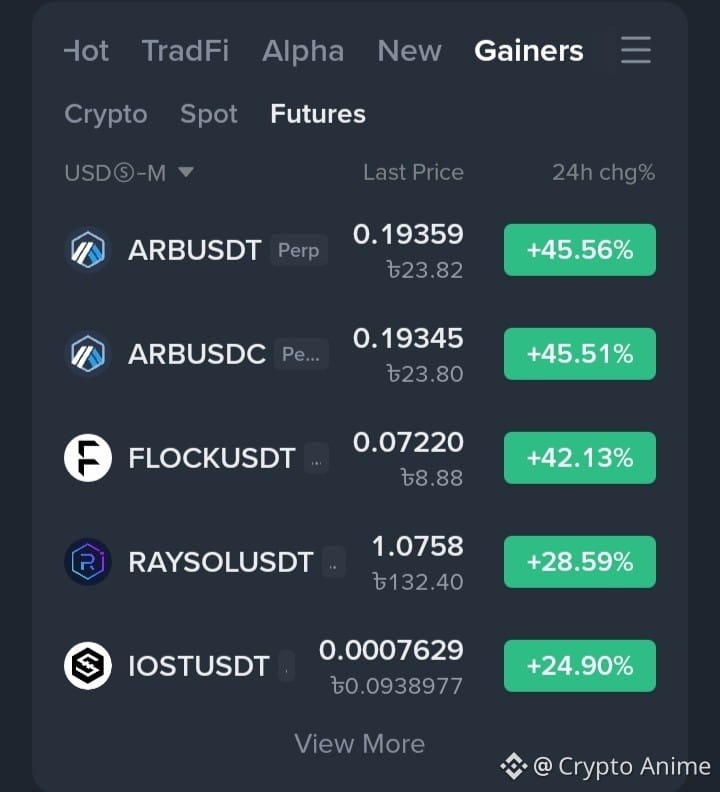The height and width of the screenshot is (792, 720).
Task: Open the RAYSOLUSDT futures row
Action: coord(360,562)
